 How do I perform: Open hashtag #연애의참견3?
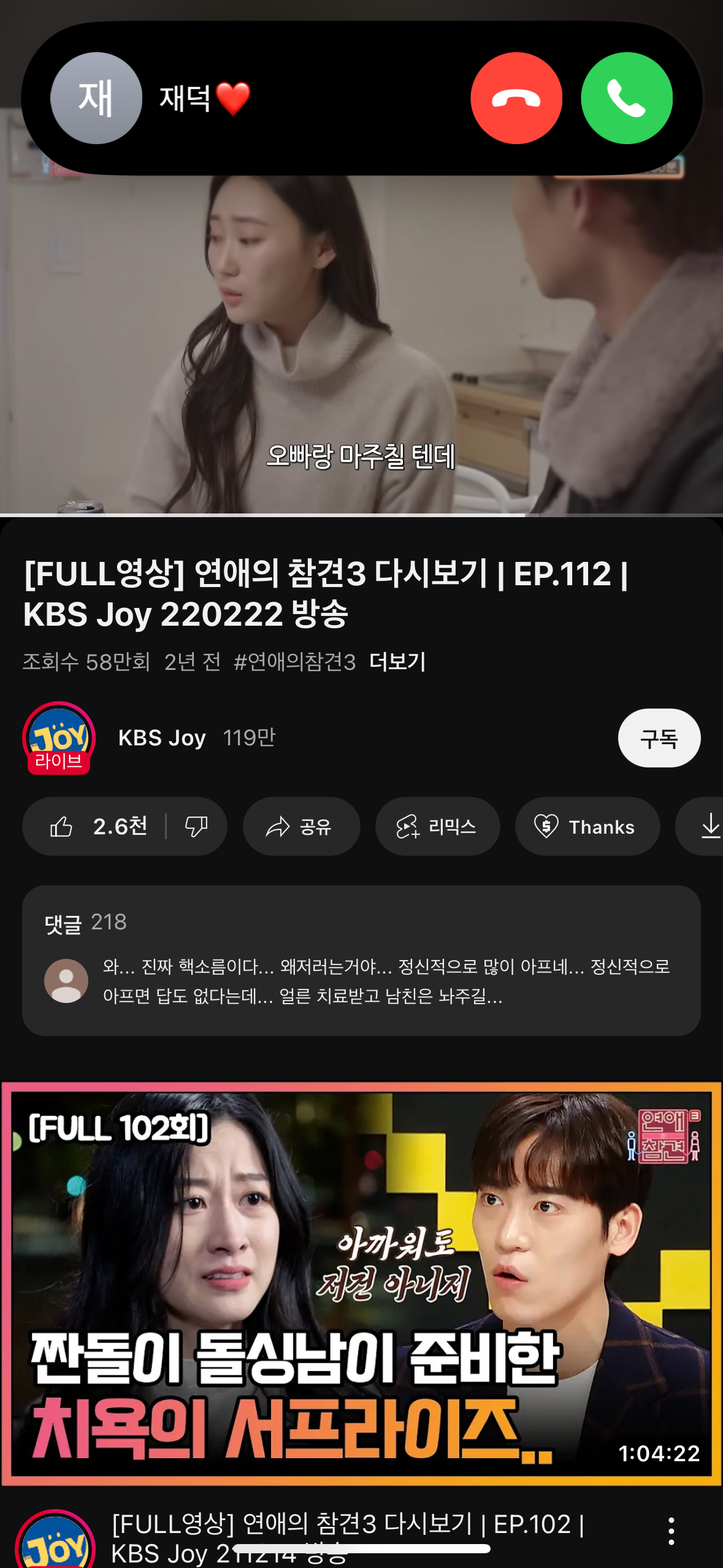[294, 662]
